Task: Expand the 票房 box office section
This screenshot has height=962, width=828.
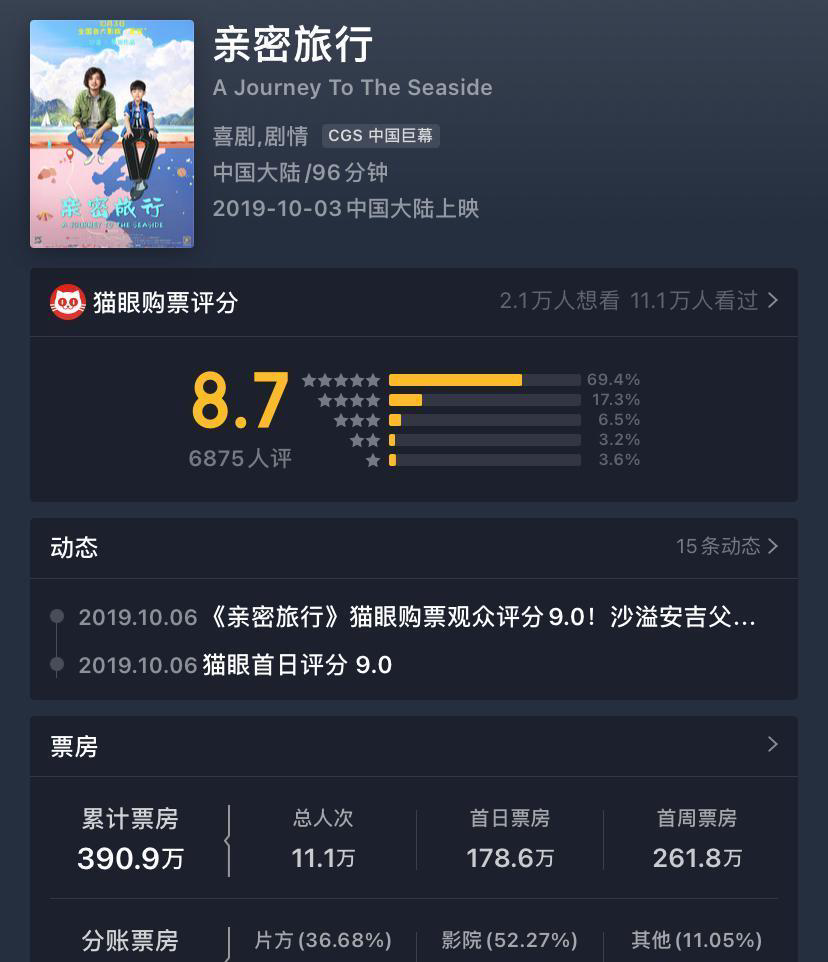Action: (771, 745)
